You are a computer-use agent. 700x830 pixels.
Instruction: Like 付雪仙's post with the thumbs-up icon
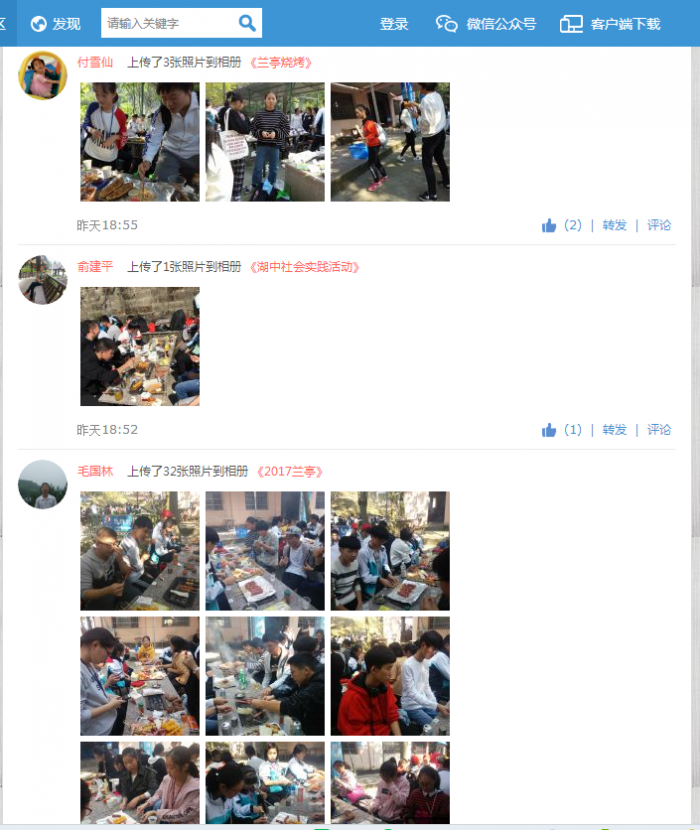click(549, 226)
